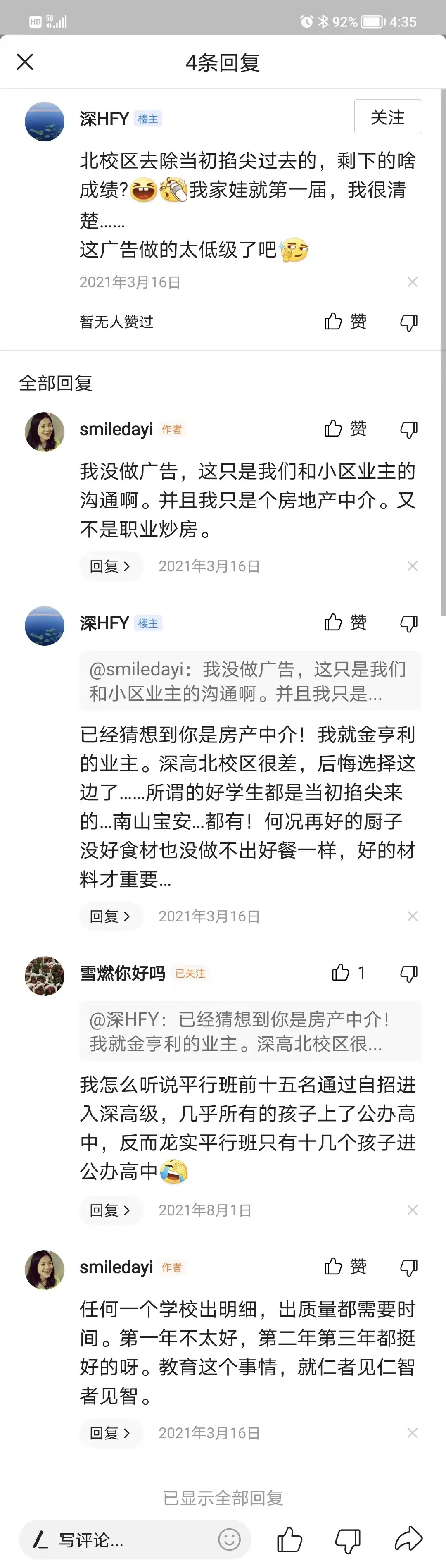This screenshot has width=446, height=1568.
Task: Like smiledayi's reply about 仁者见仁智者见智
Action: click(x=344, y=1267)
